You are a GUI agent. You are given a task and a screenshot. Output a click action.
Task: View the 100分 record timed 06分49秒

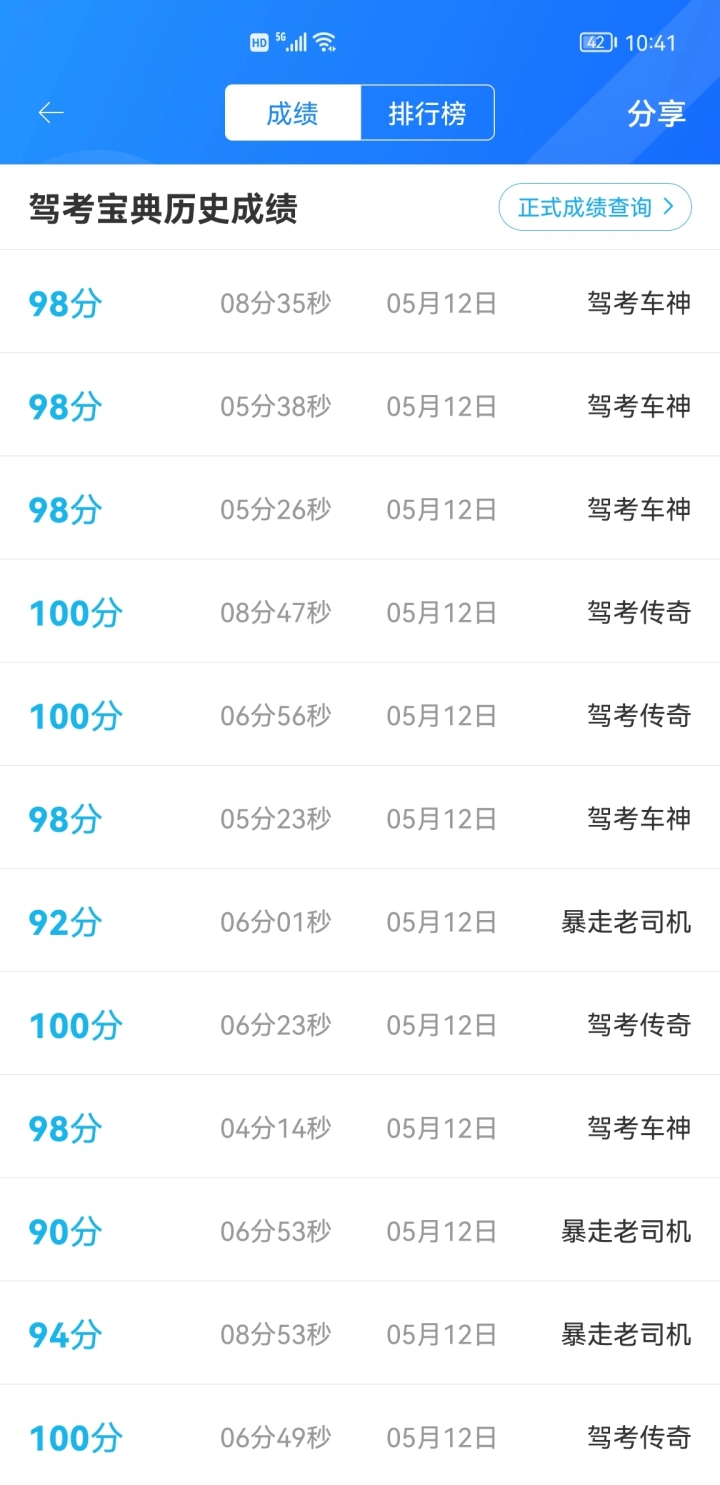tap(360, 1435)
